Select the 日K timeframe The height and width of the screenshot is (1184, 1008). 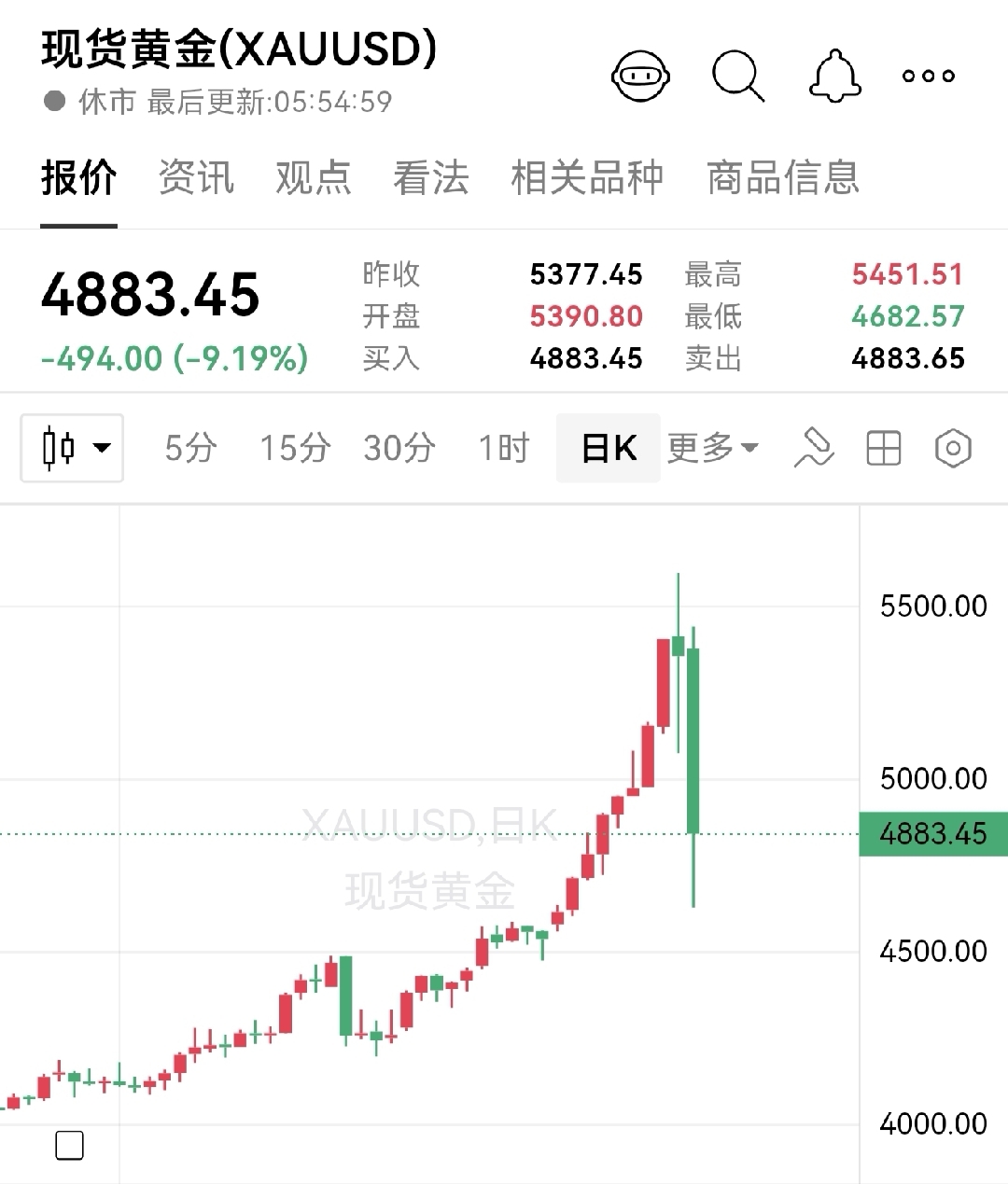609,449
